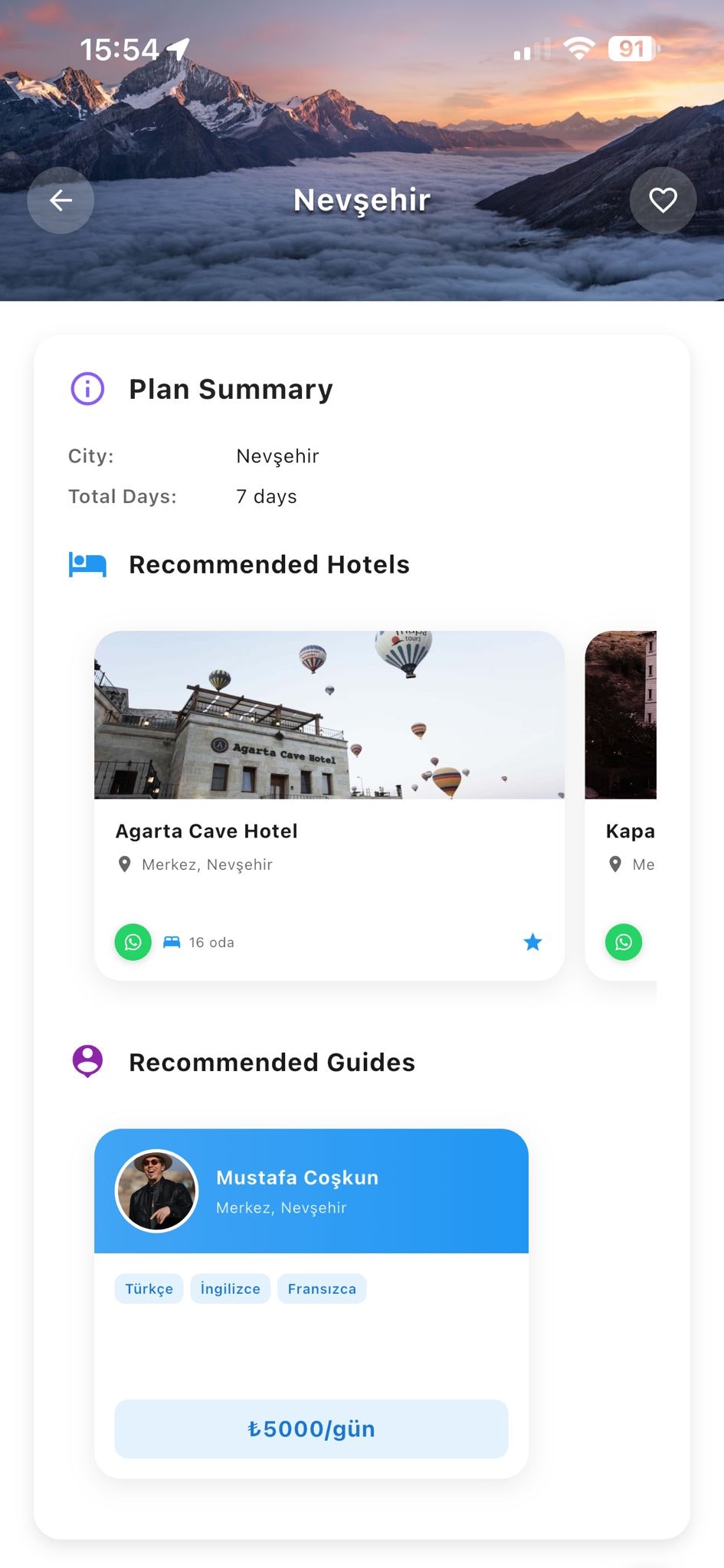Contact Agarta Cave Hotel via WhatsApp
This screenshot has width=724, height=1568.
[x=133, y=942]
